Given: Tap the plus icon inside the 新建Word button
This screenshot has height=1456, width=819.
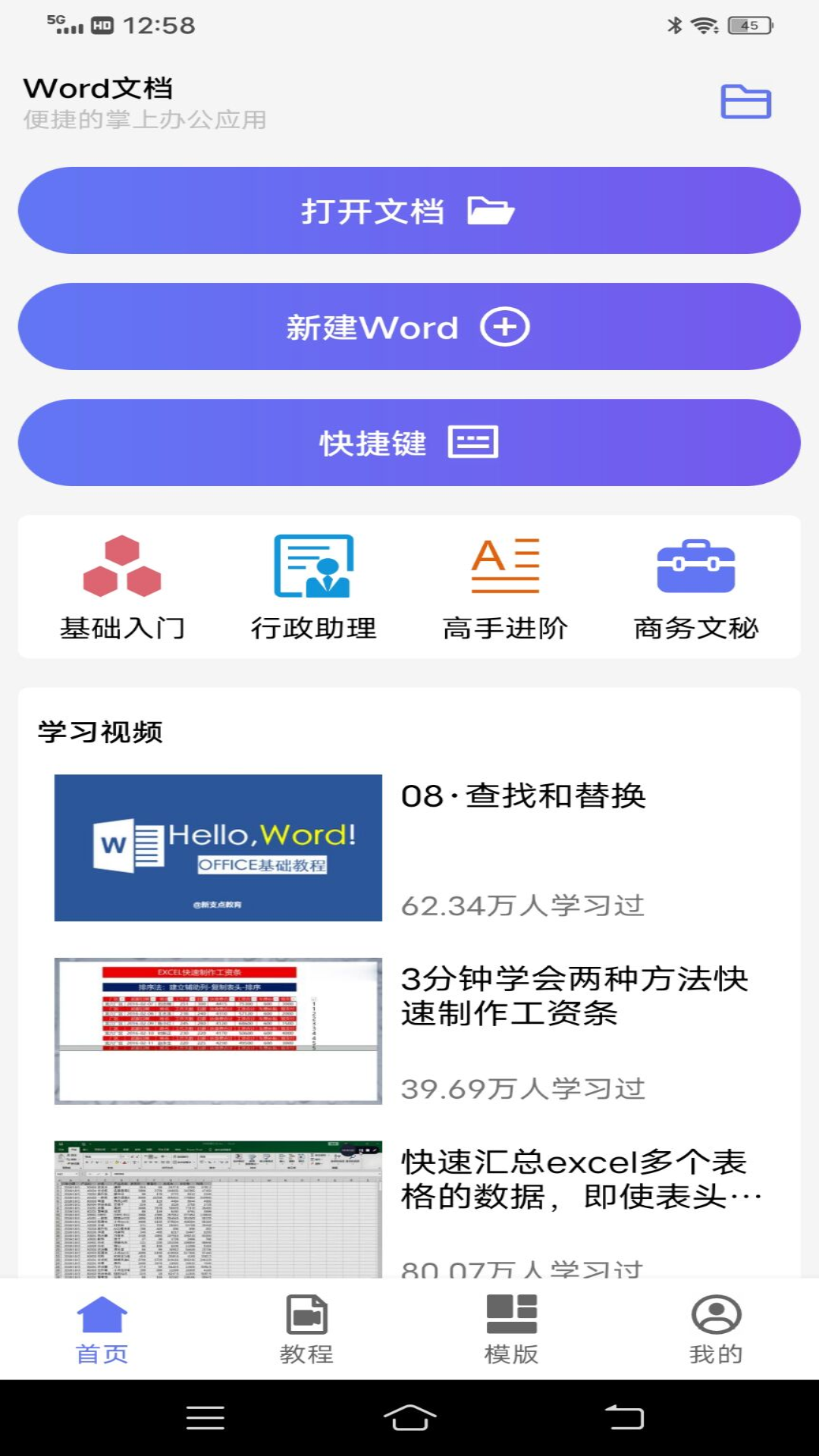Looking at the screenshot, I should pos(504,327).
